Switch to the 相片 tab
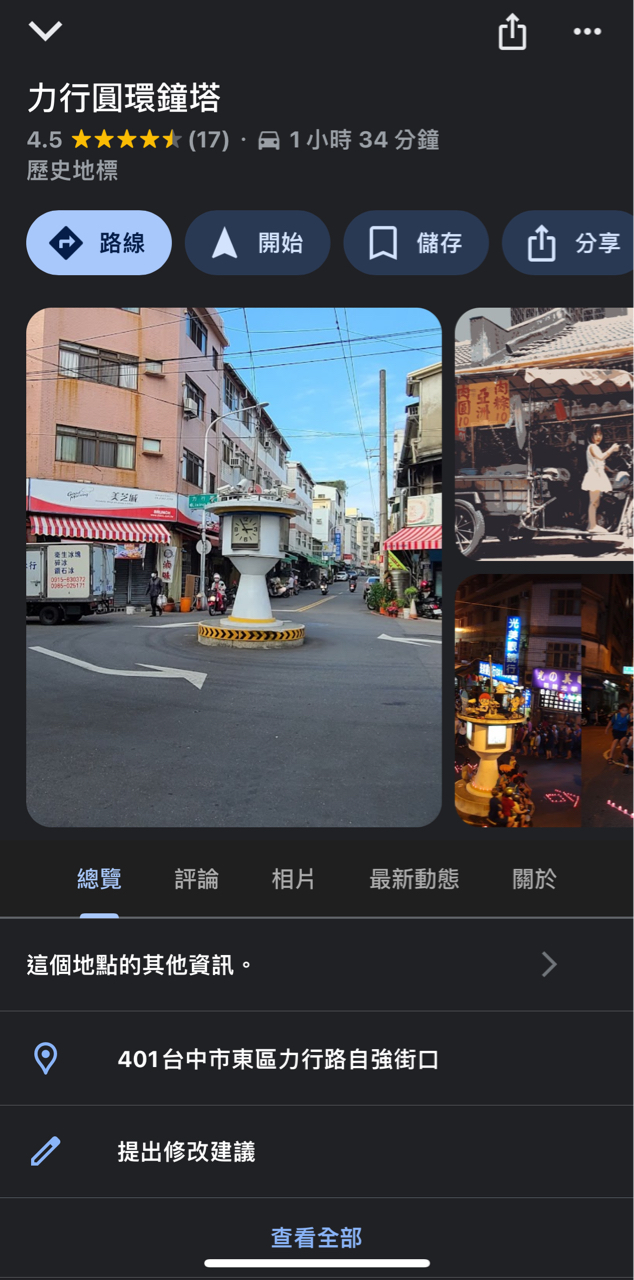The height and width of the screenshot is (1280, 634). click(x=293, y=880)
